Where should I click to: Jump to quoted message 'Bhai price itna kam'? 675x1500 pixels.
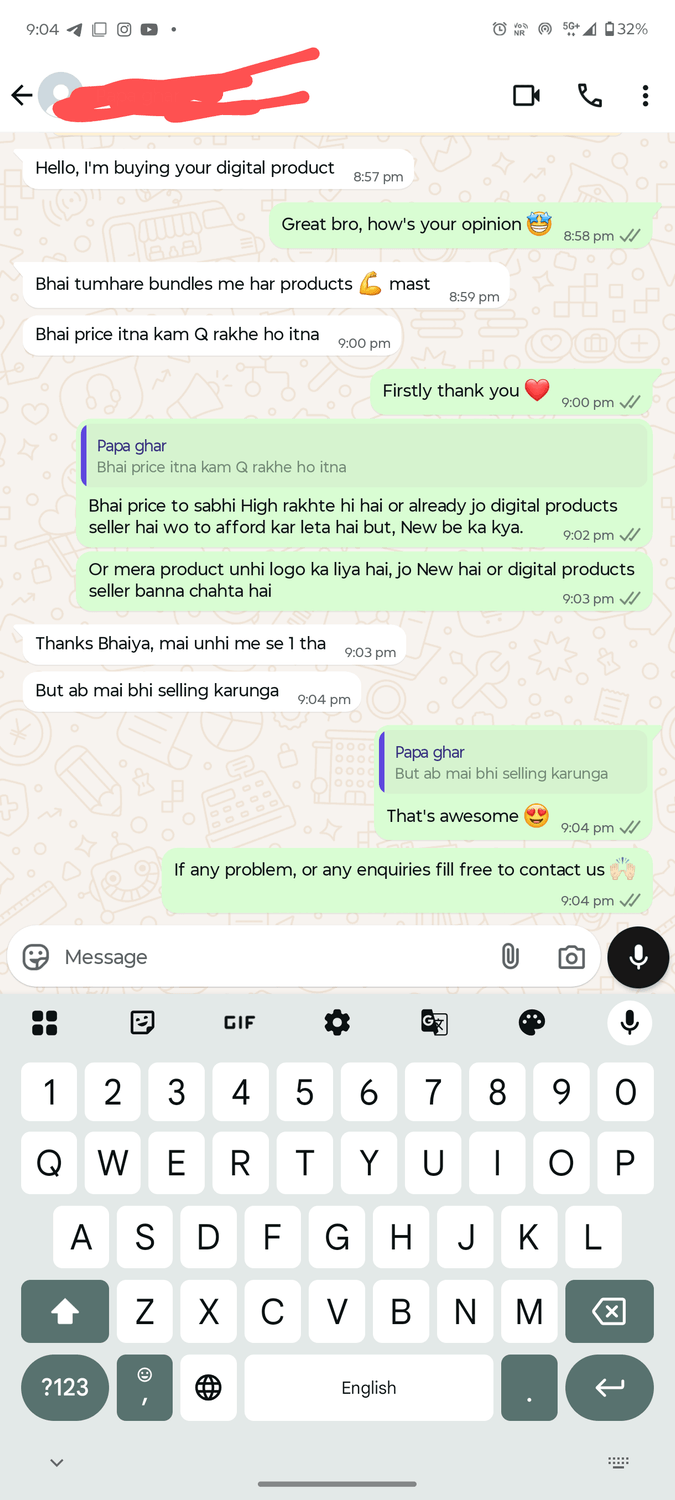(365, 456)
